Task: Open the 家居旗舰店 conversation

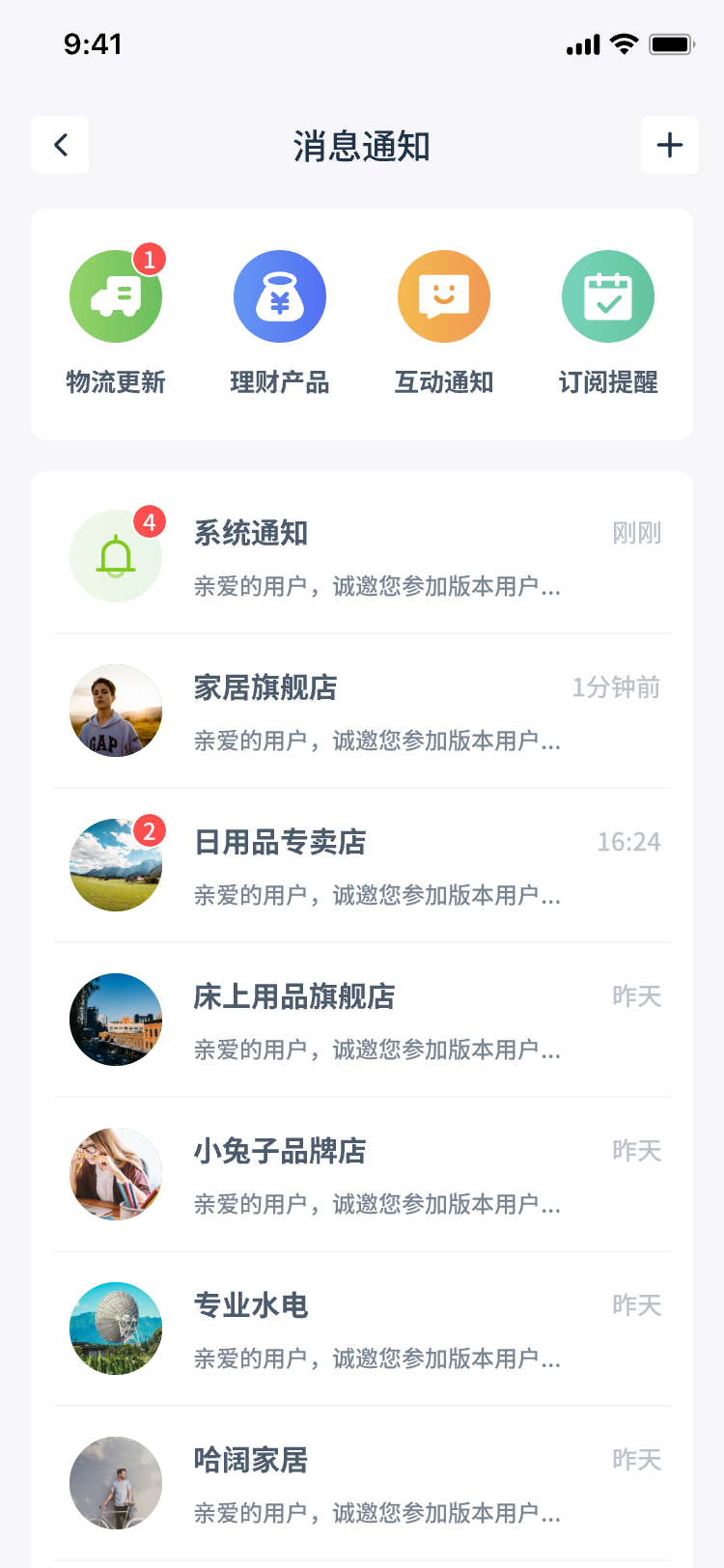Action: click(x=362, y=712)
